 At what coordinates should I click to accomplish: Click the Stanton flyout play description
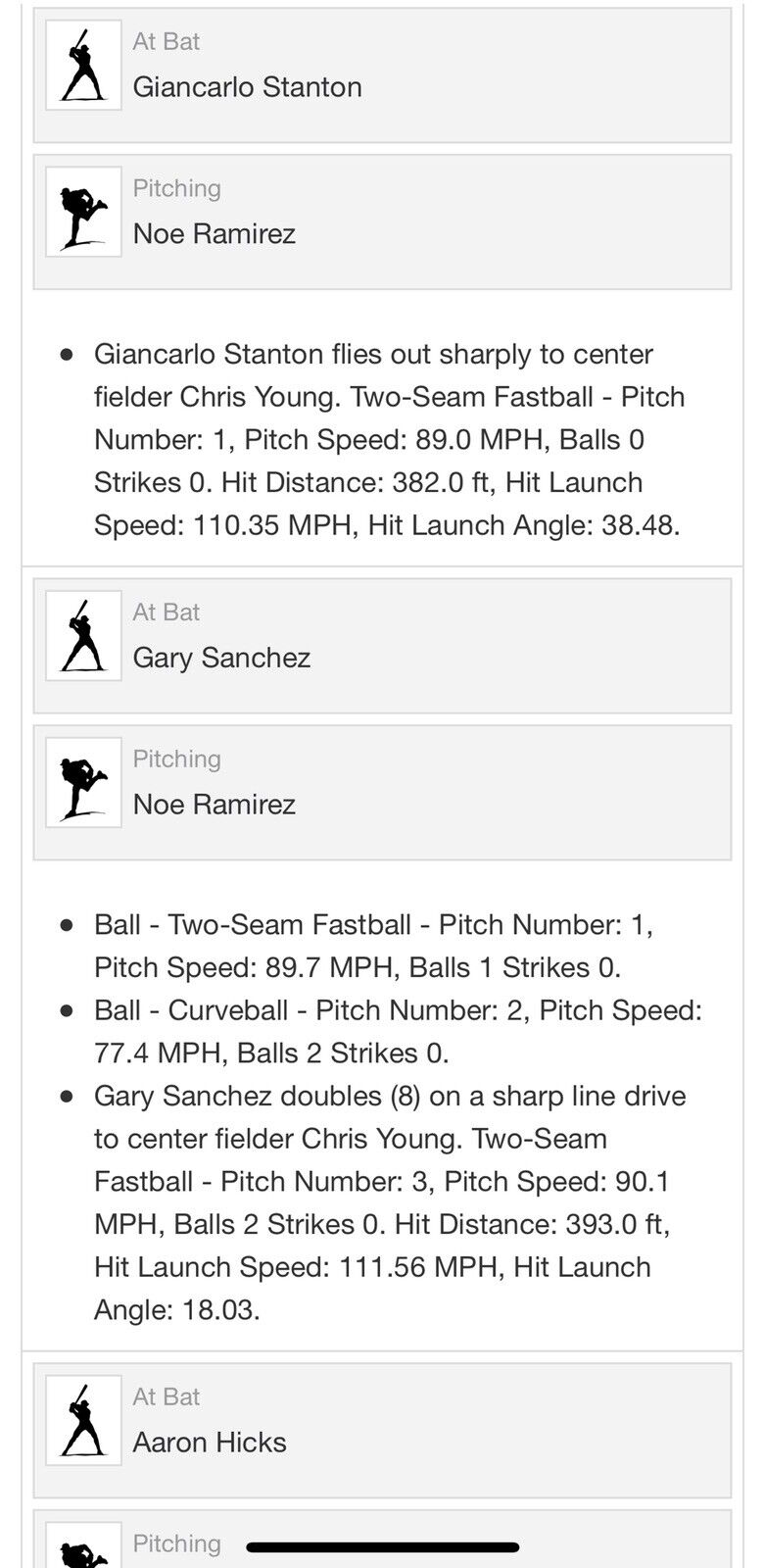pyautogui.click(x=390, y=439)
